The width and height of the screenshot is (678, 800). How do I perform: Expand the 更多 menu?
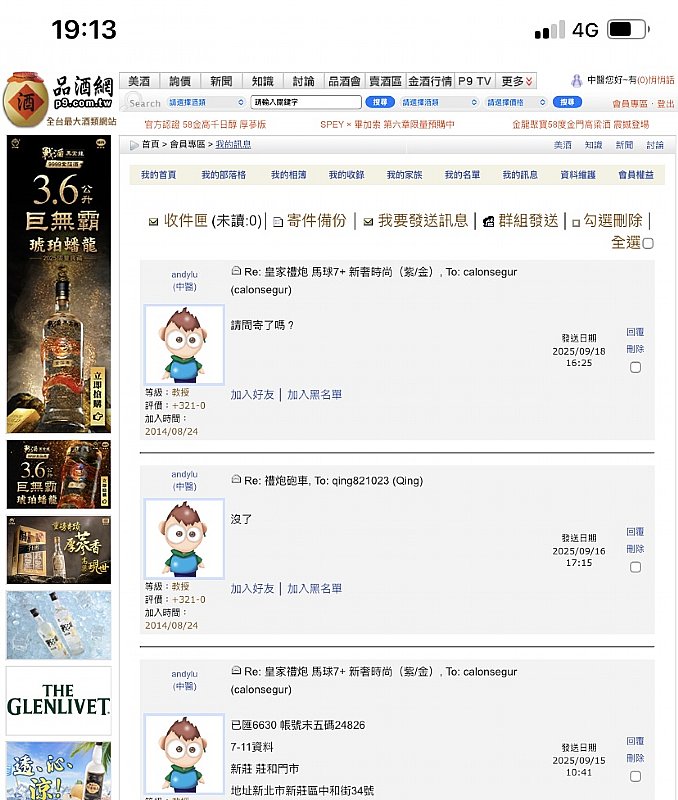[x=517, y=81]
